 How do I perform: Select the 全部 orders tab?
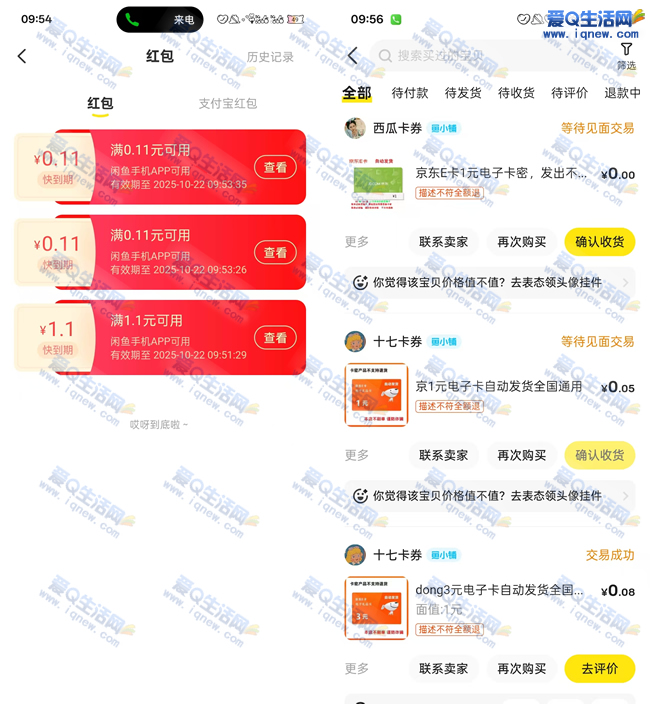click(x=357, y=93)
